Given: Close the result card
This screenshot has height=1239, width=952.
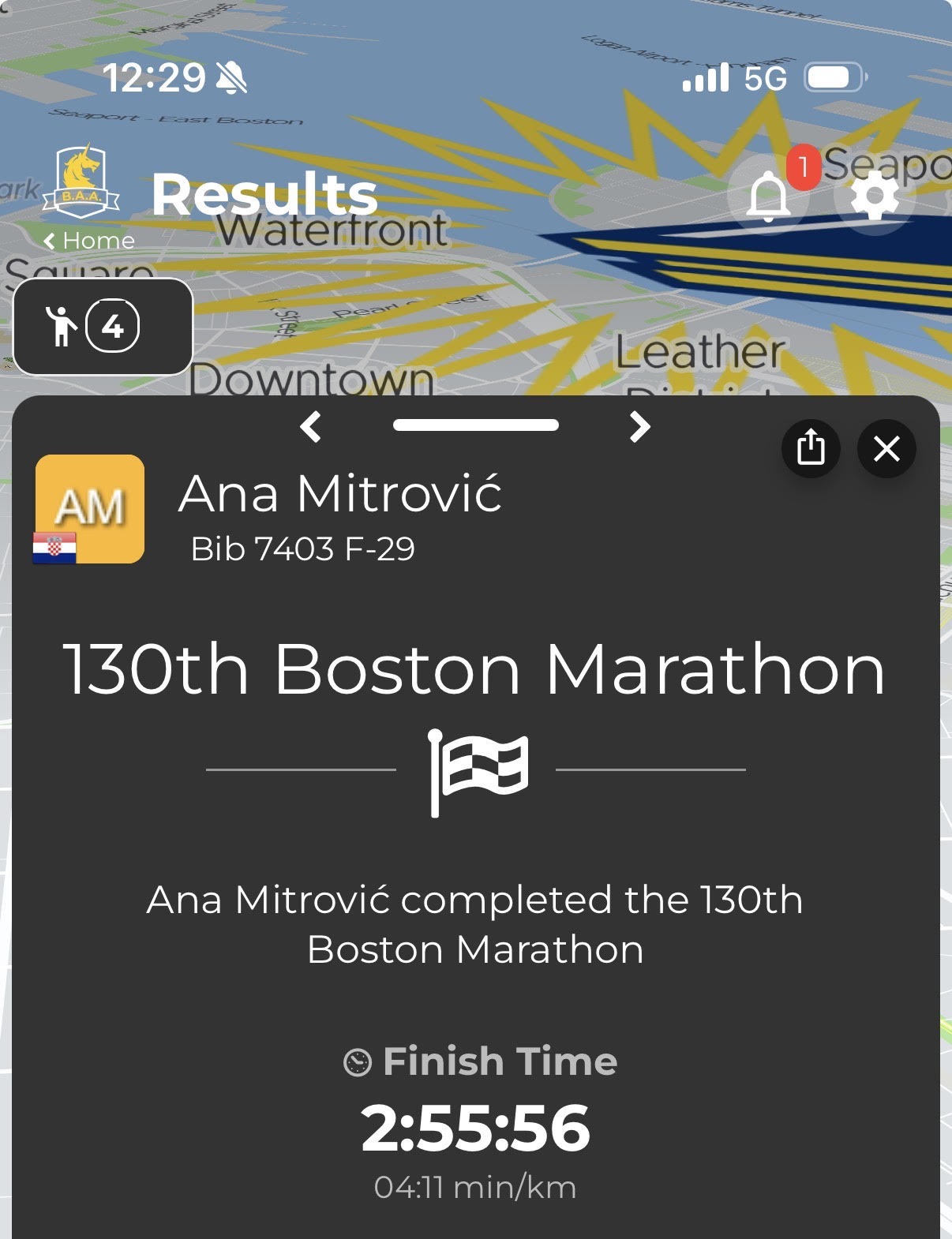Looking at the screenshot, I should (x=886, y=448).
